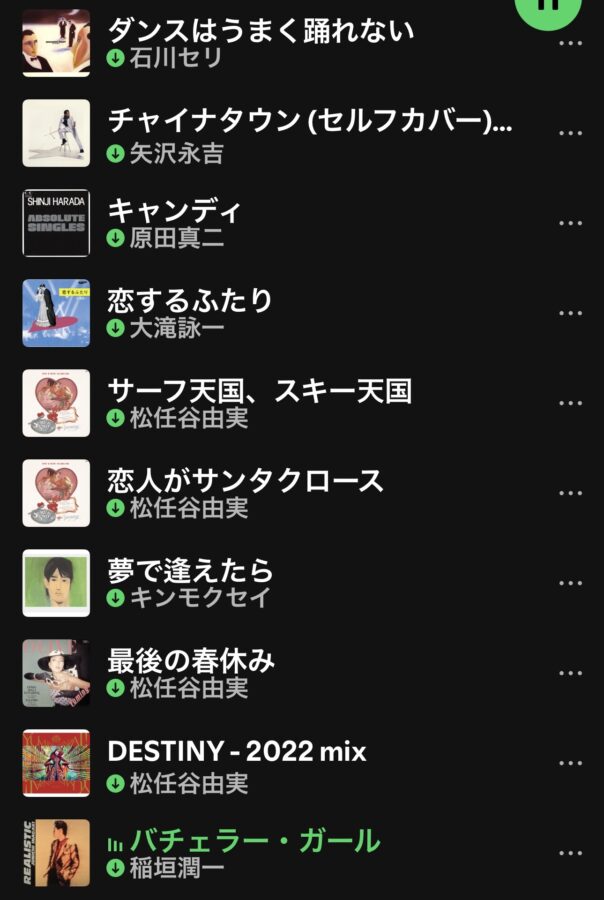
Task: Open more options for バチェラー・ガール
Action: (571, 853)
